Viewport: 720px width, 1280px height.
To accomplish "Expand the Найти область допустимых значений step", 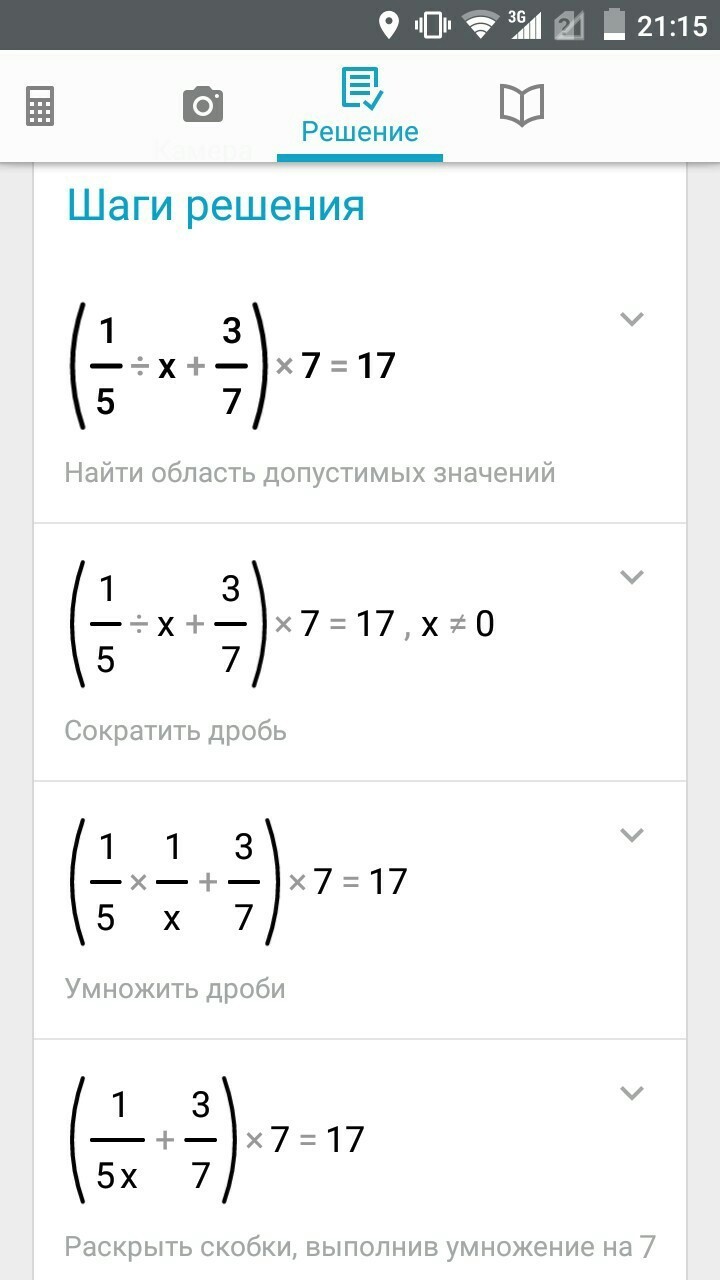I will click(x=631, y=319).
